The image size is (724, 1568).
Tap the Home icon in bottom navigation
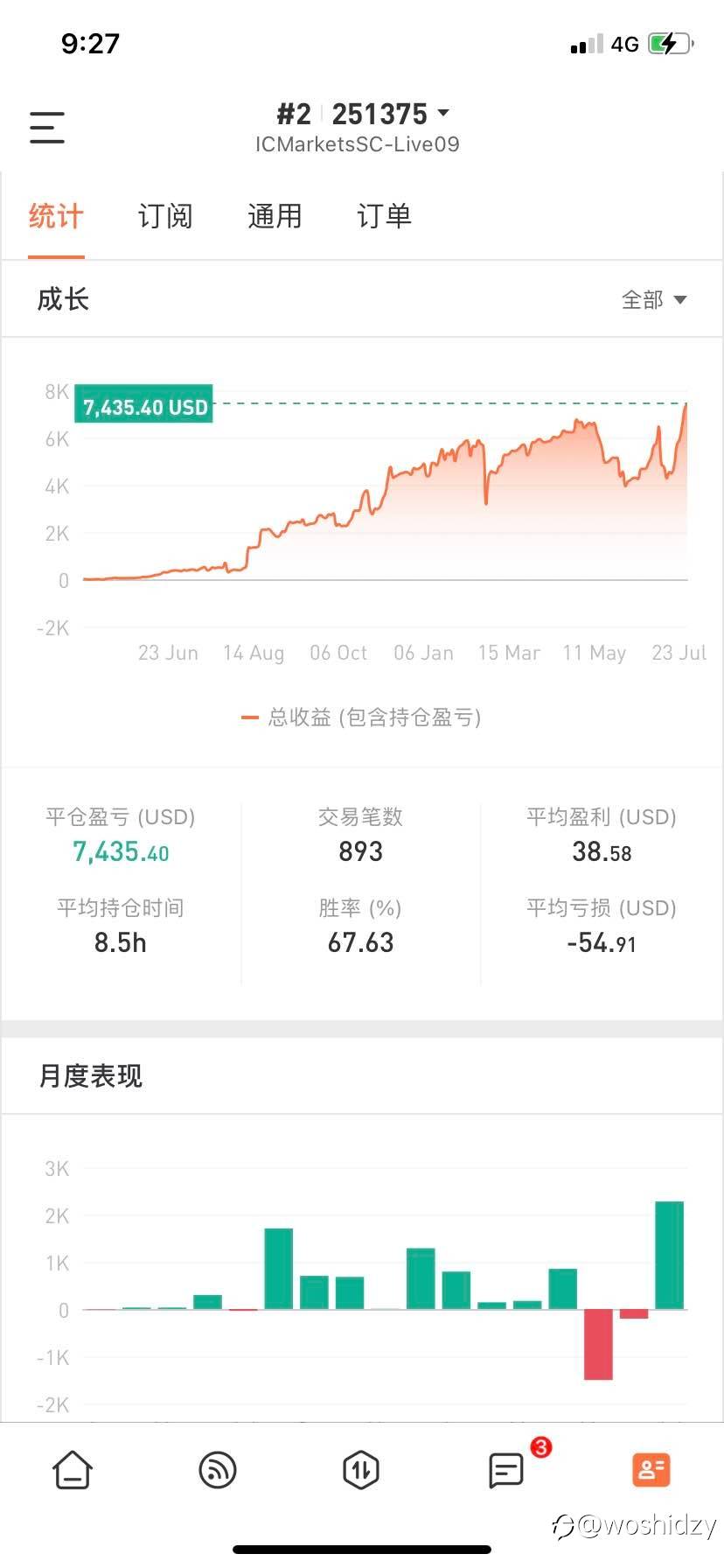[73, 1470]
